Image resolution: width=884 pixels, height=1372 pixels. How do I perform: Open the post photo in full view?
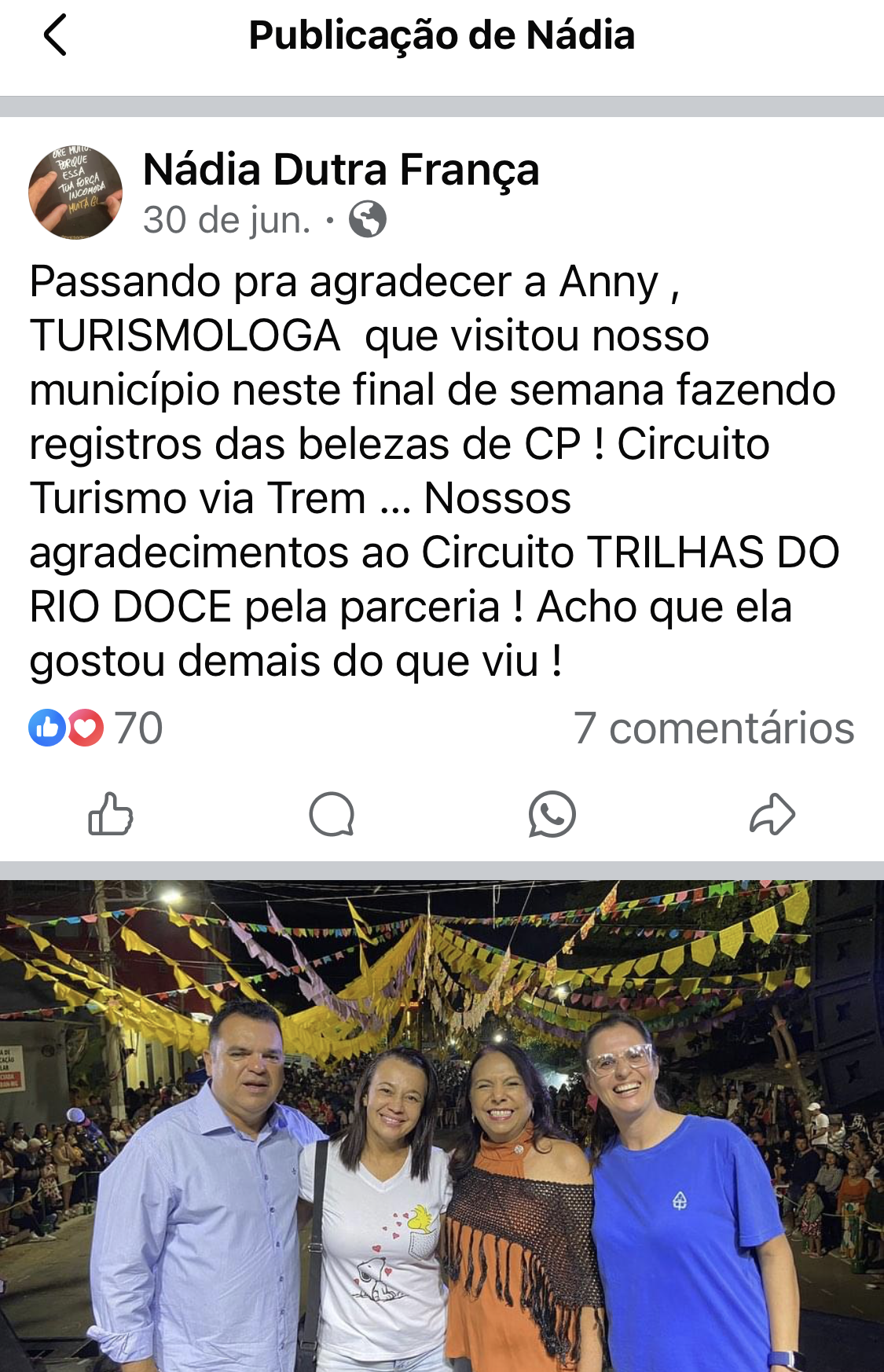(x=442, y=1124)
